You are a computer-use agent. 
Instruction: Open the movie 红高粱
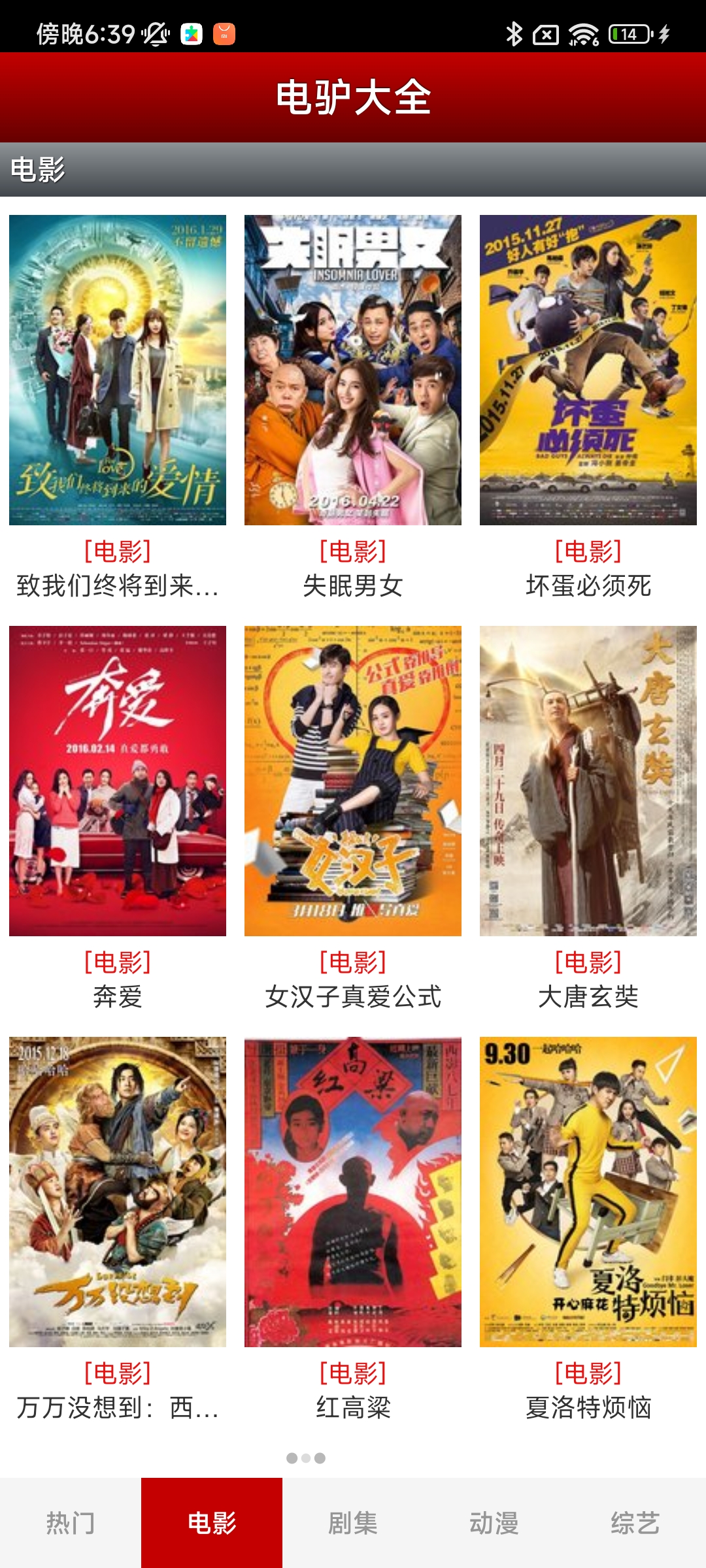[353, 1192]
